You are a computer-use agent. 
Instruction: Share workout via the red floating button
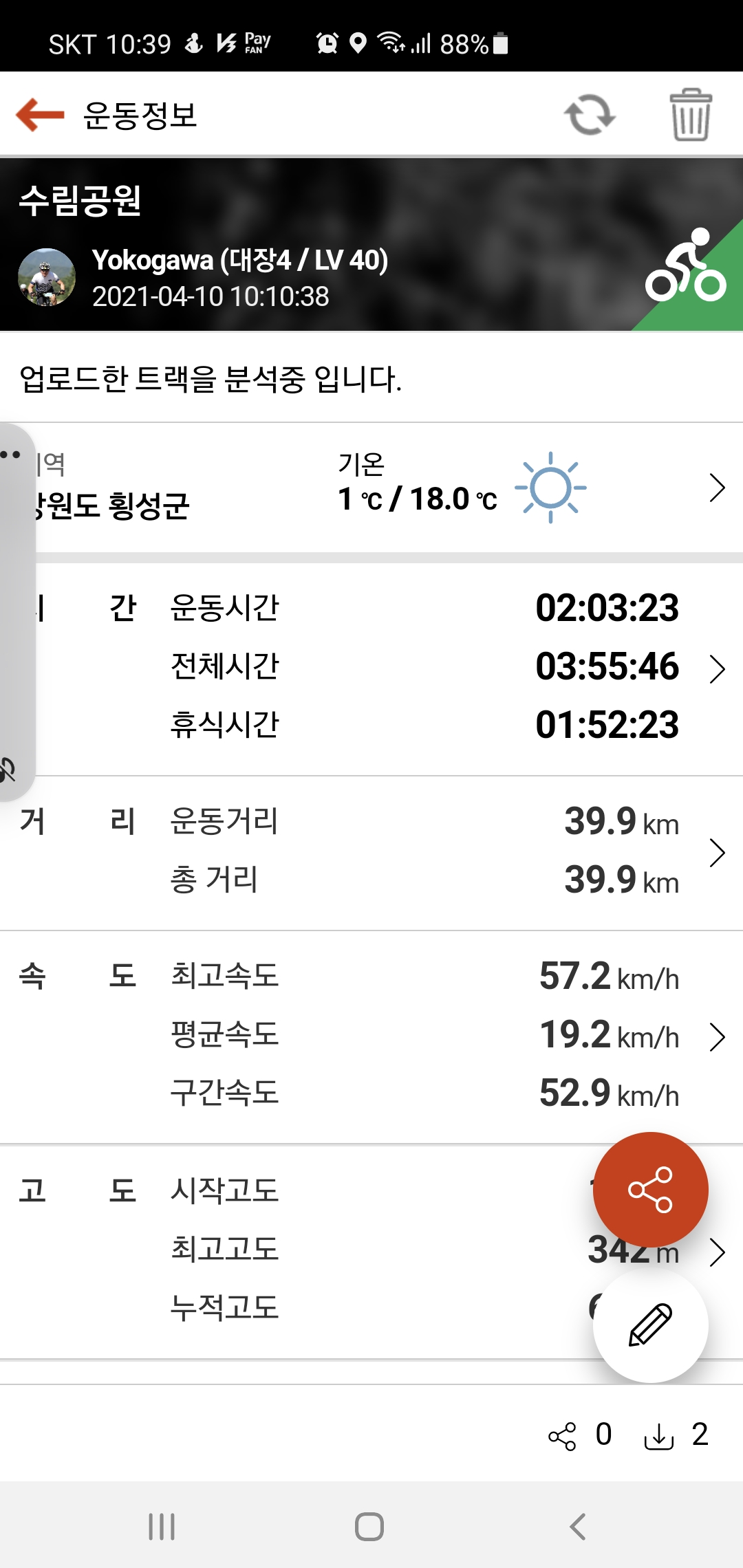(x=650, y=1189)
